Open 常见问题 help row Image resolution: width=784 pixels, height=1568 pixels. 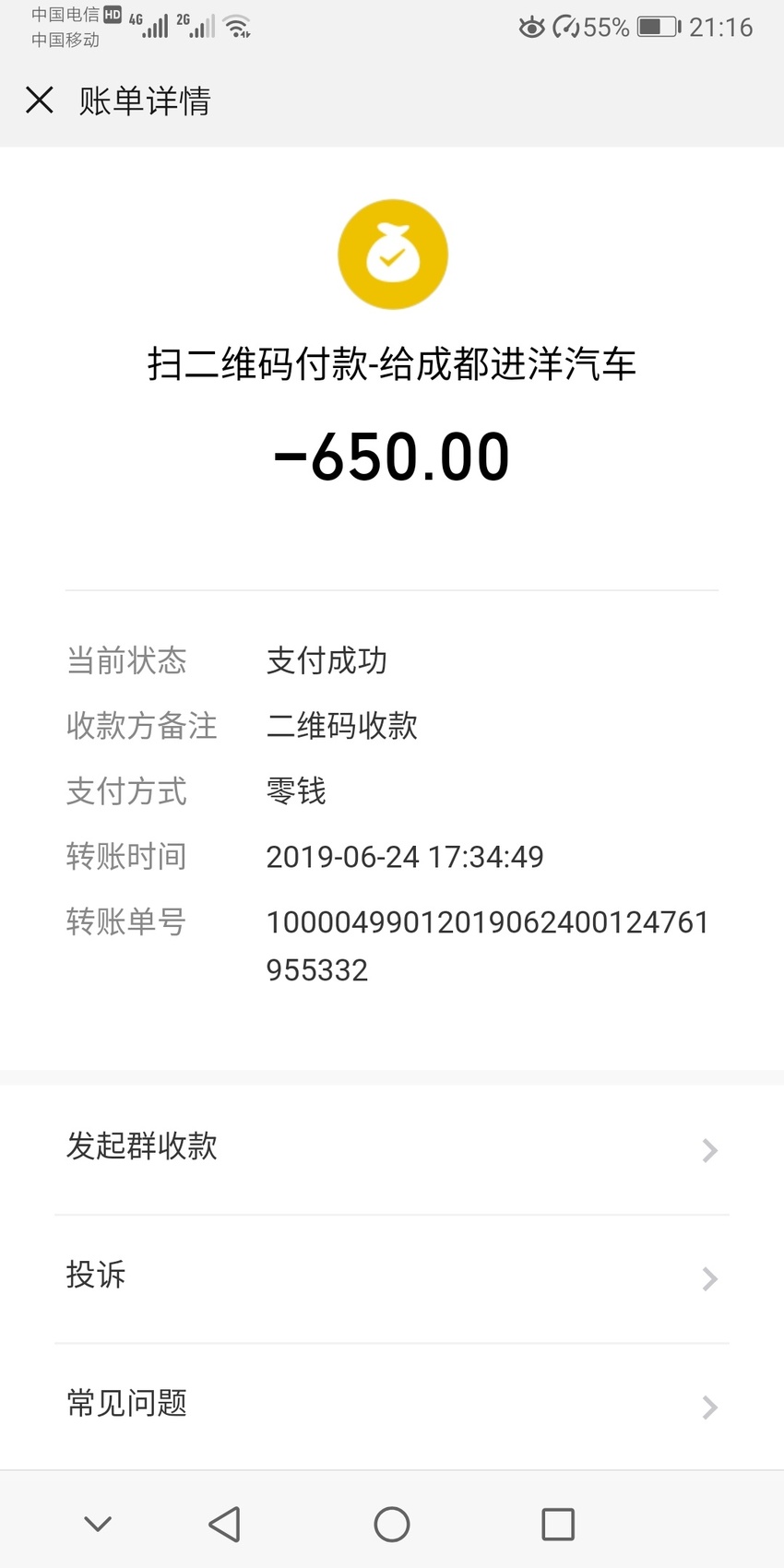[392, 1407]
